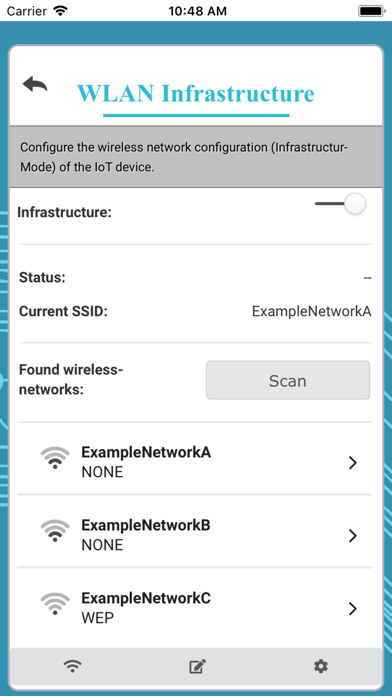Open the settings gear tab
Image resolution: width=392 pixels, height=696 pixels.
click(321, 666)
